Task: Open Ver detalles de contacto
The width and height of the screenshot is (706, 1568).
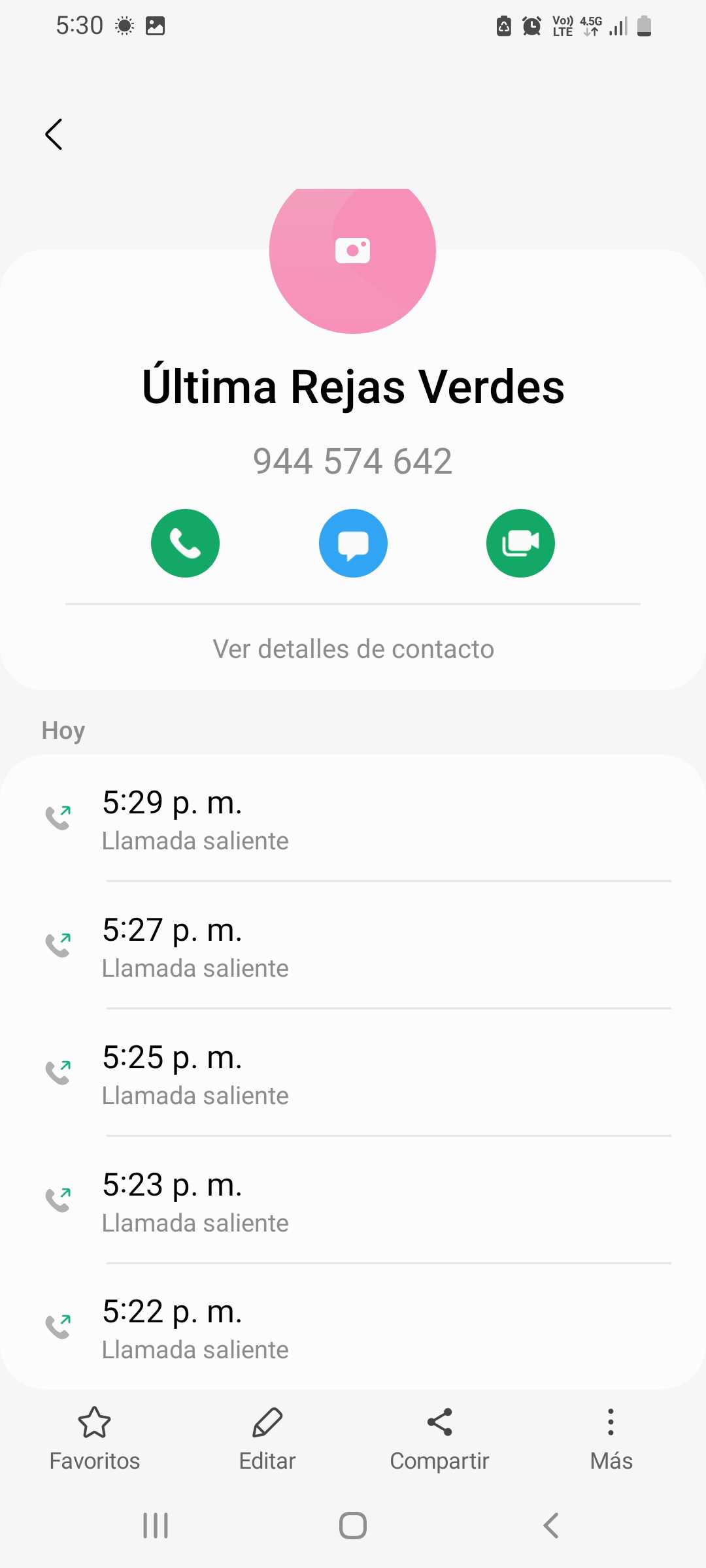Action: pos(353,649)
